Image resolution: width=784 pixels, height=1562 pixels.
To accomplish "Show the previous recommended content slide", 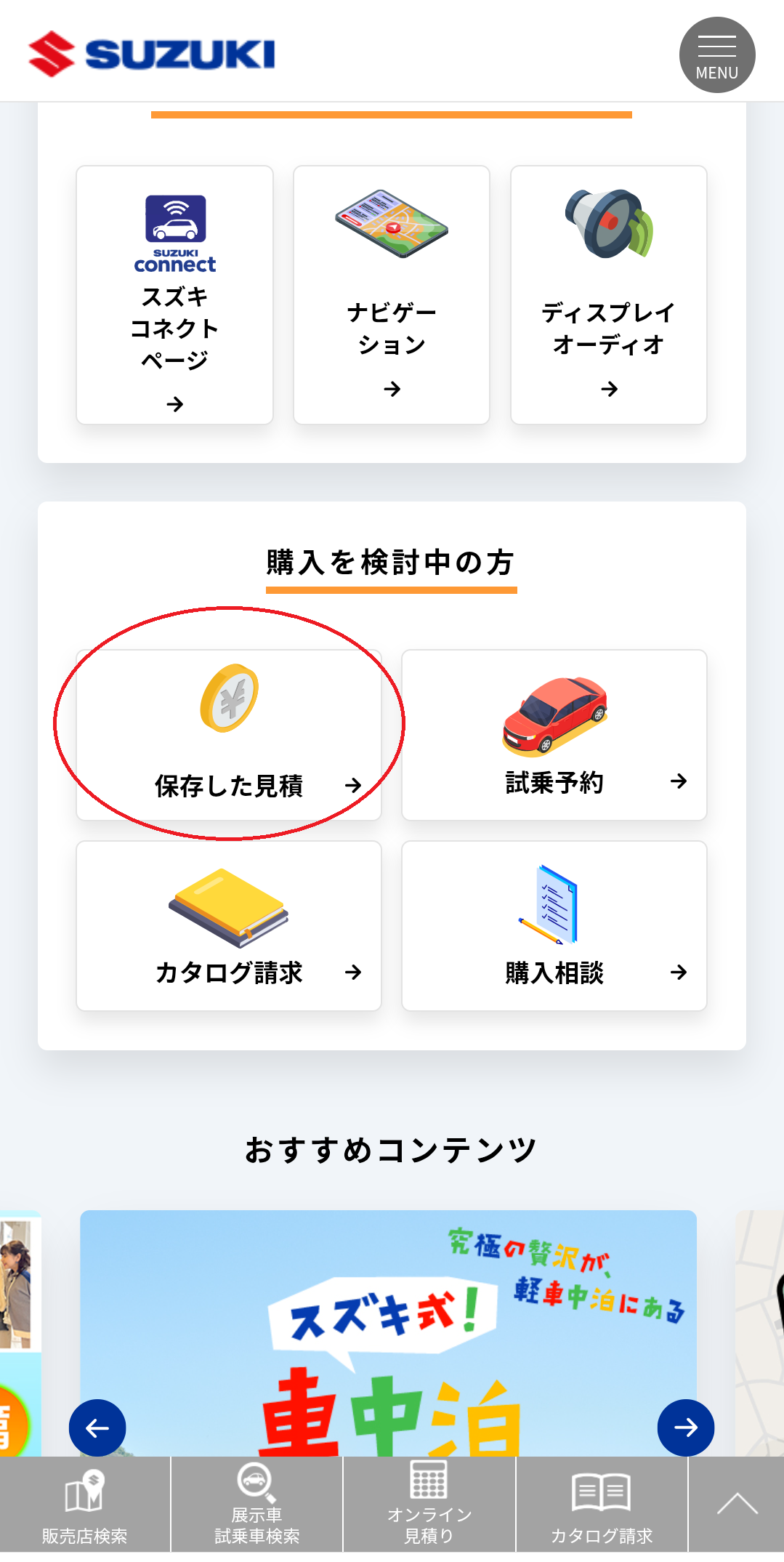I will [97, 1428].
